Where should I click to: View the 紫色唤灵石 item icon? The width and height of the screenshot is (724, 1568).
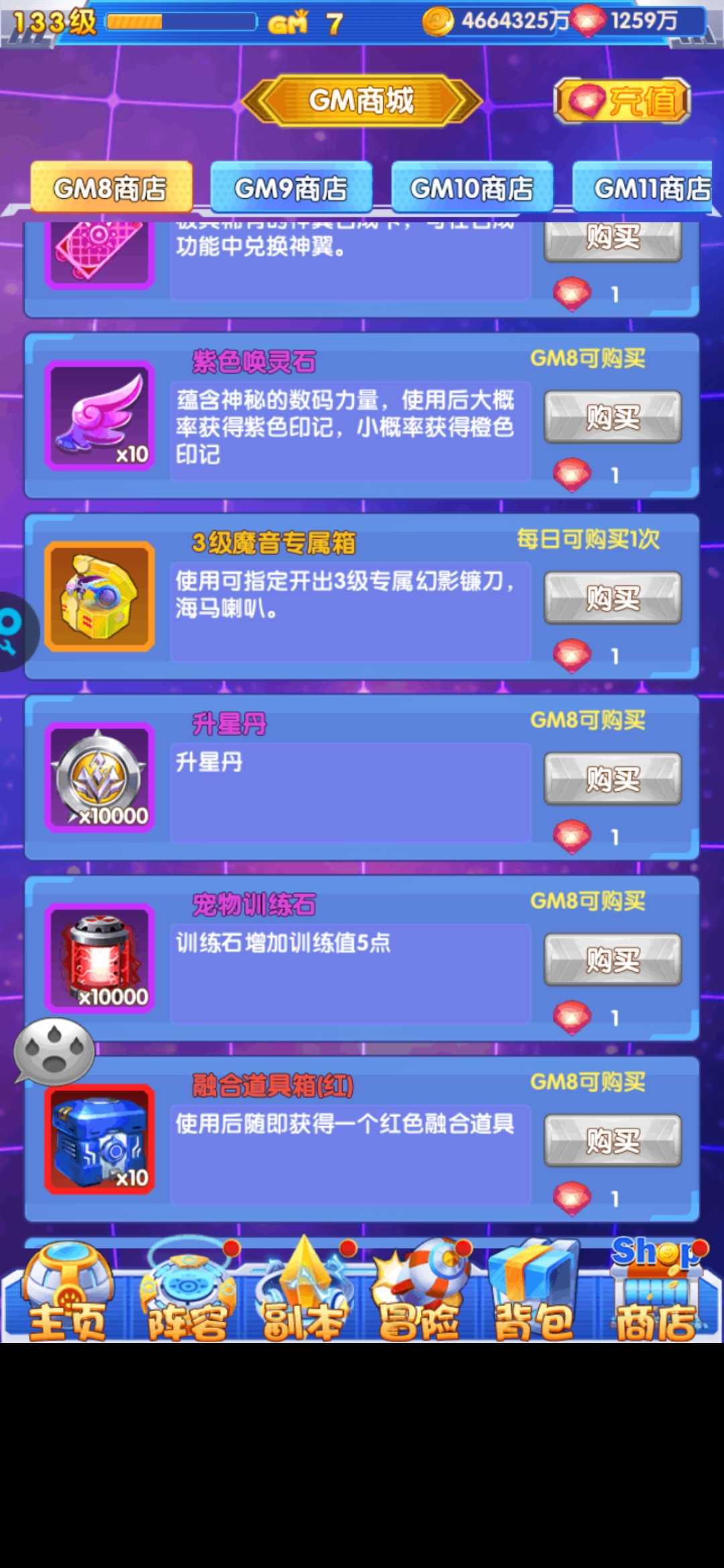pos(100,416)
